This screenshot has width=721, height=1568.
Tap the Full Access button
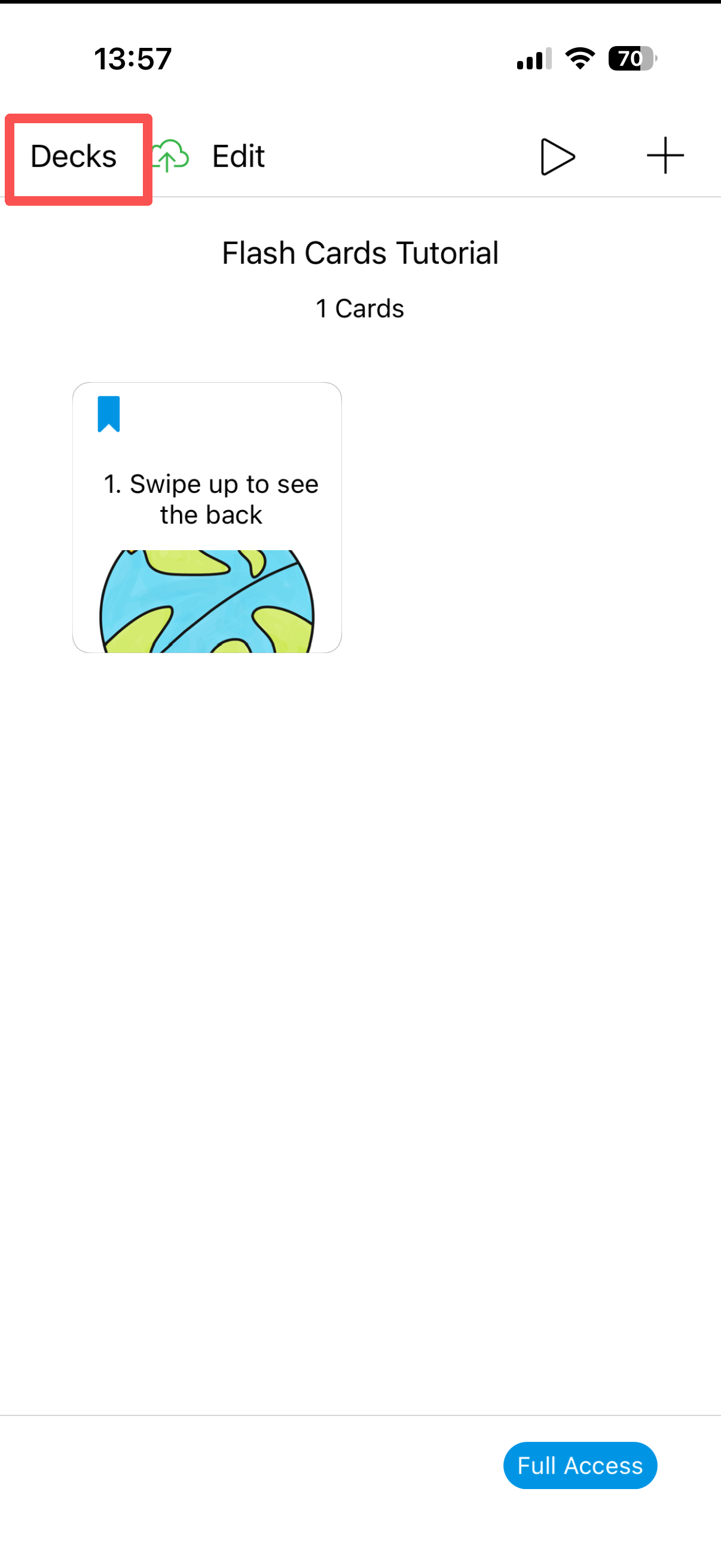tap(580, 1465)
